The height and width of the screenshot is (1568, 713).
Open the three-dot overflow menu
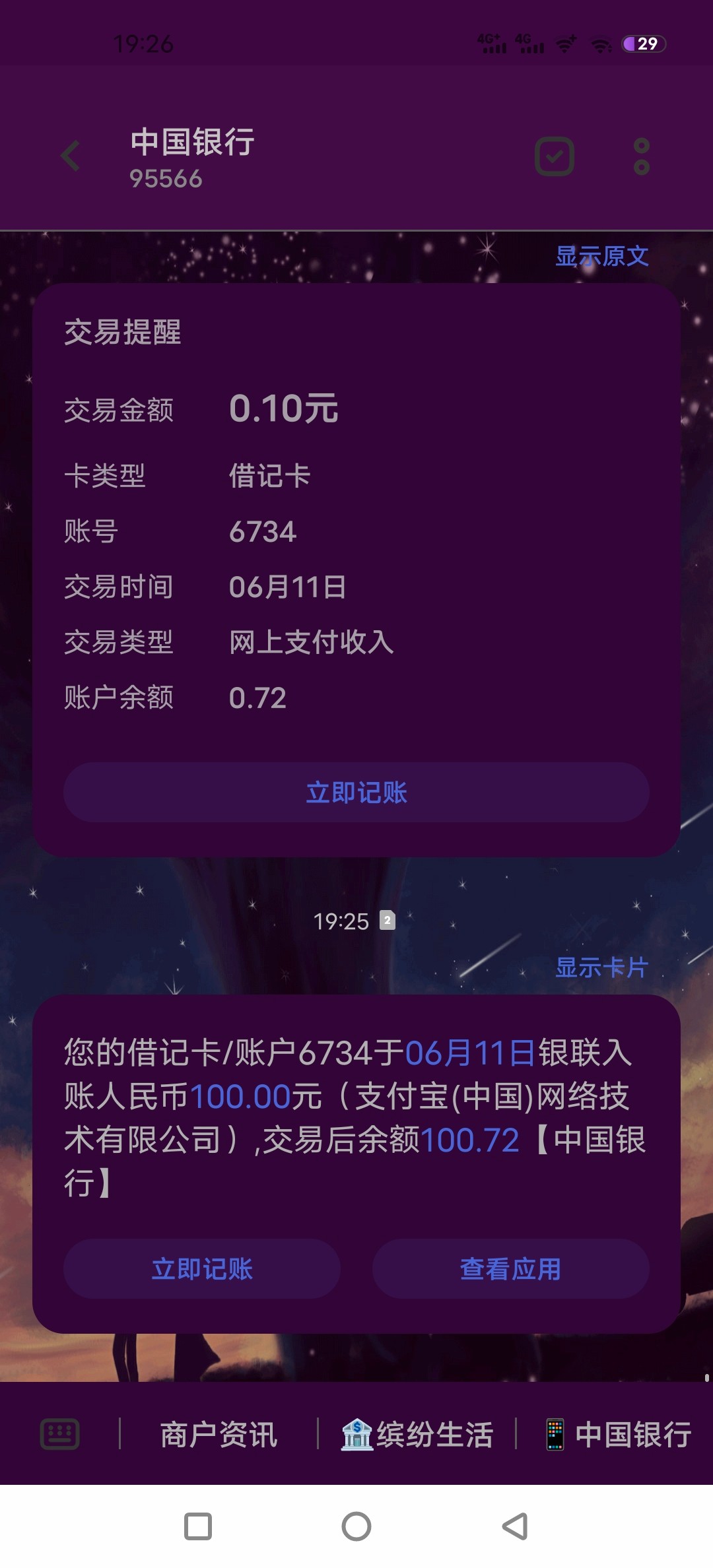pos(641,156)
